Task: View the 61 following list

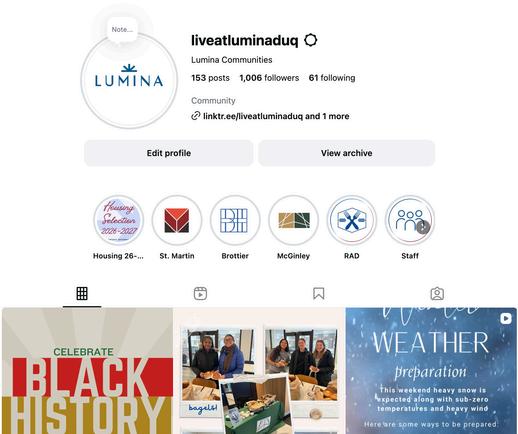Action: (332, 78)
